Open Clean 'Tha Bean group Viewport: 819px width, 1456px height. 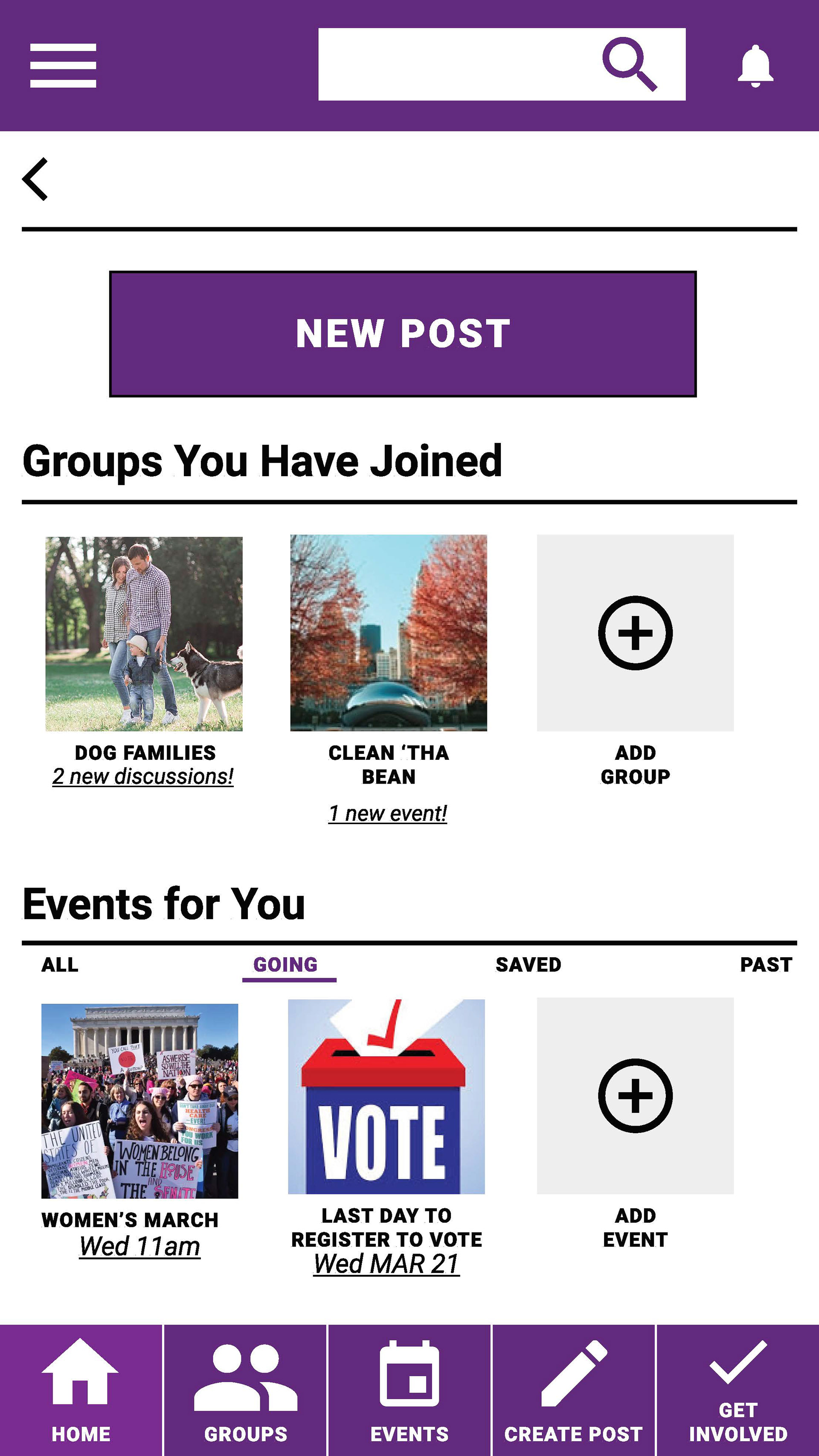[x=389, y=632]
